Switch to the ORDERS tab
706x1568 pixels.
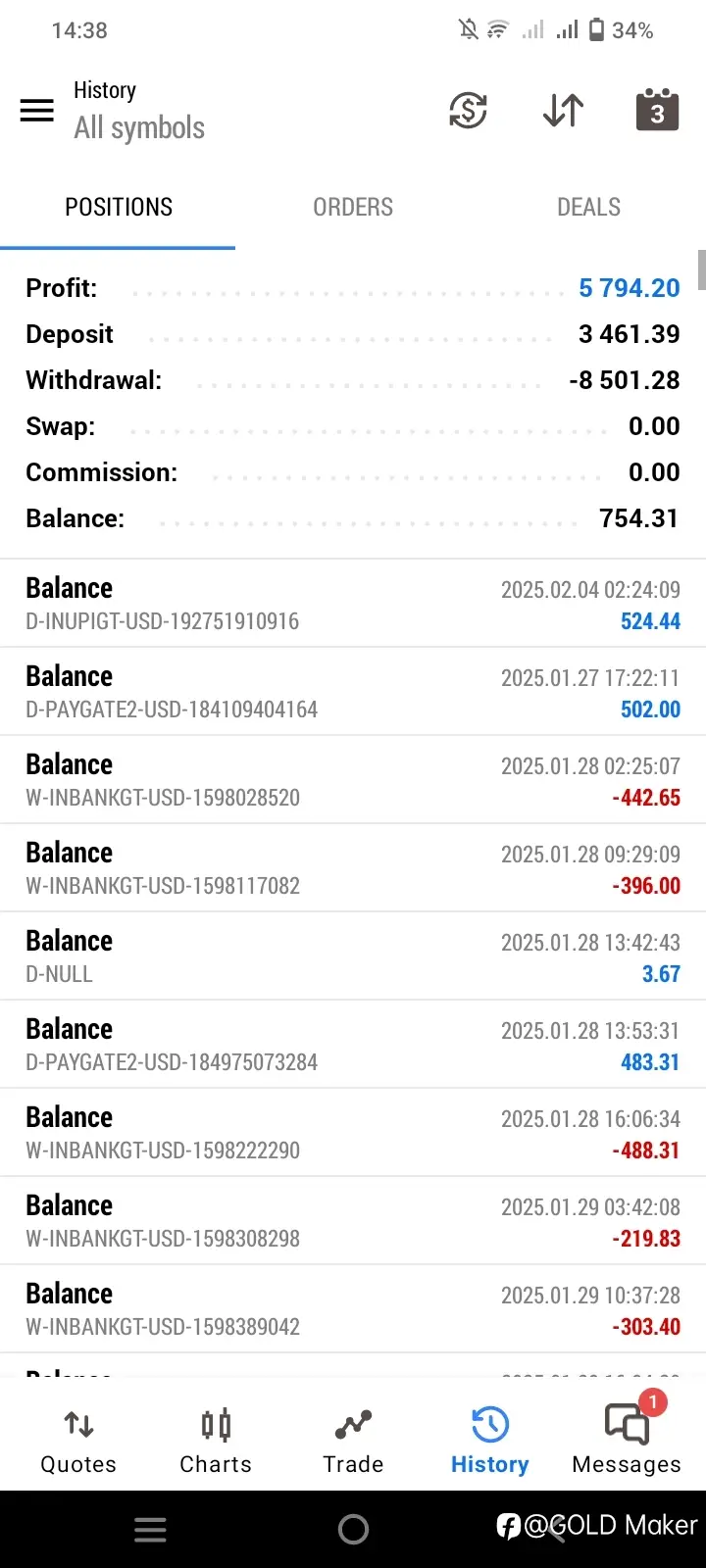tap(353, 207)
